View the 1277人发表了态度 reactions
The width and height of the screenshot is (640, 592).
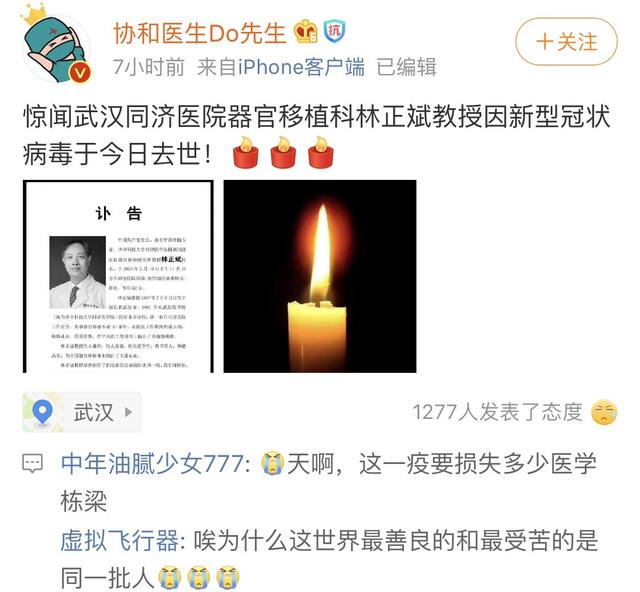point(497,412)
